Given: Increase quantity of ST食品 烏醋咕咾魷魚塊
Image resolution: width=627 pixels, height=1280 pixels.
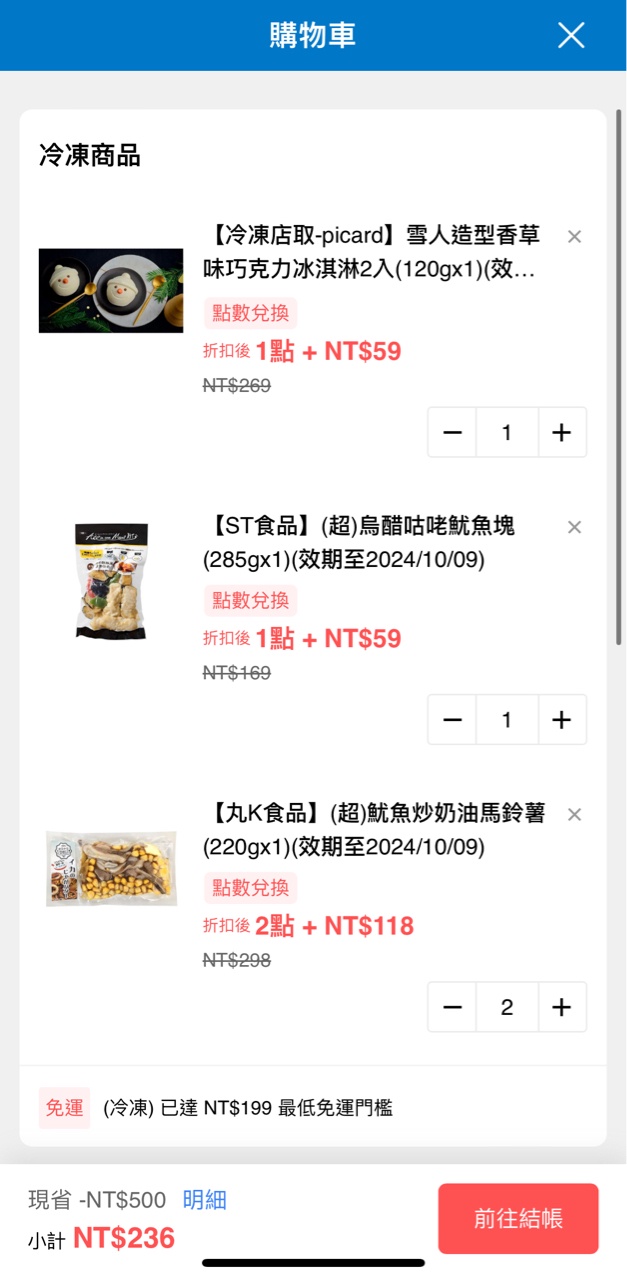Looking at the screenshot, I should [x=562, y=720].
